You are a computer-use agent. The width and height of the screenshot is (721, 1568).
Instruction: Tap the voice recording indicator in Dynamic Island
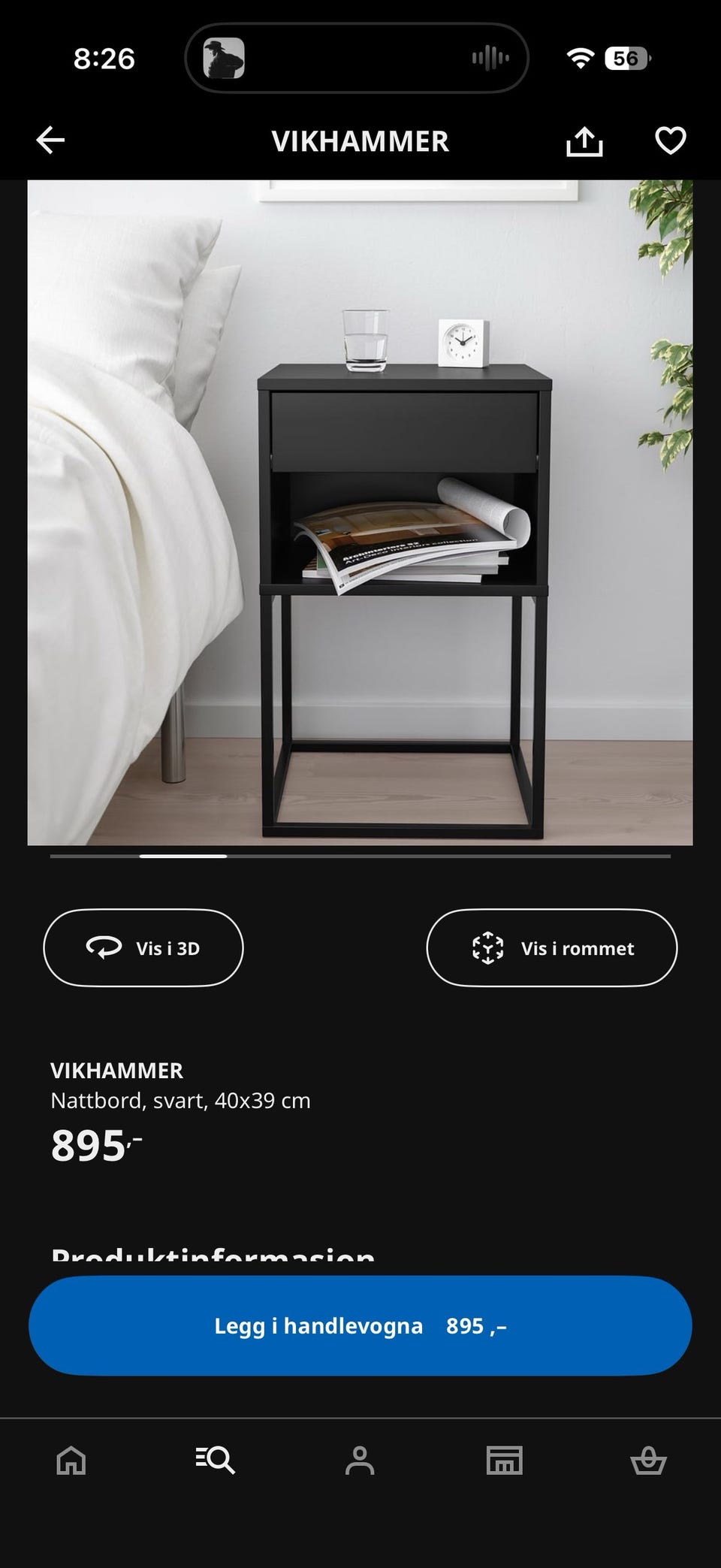click(x=489, y=58)
